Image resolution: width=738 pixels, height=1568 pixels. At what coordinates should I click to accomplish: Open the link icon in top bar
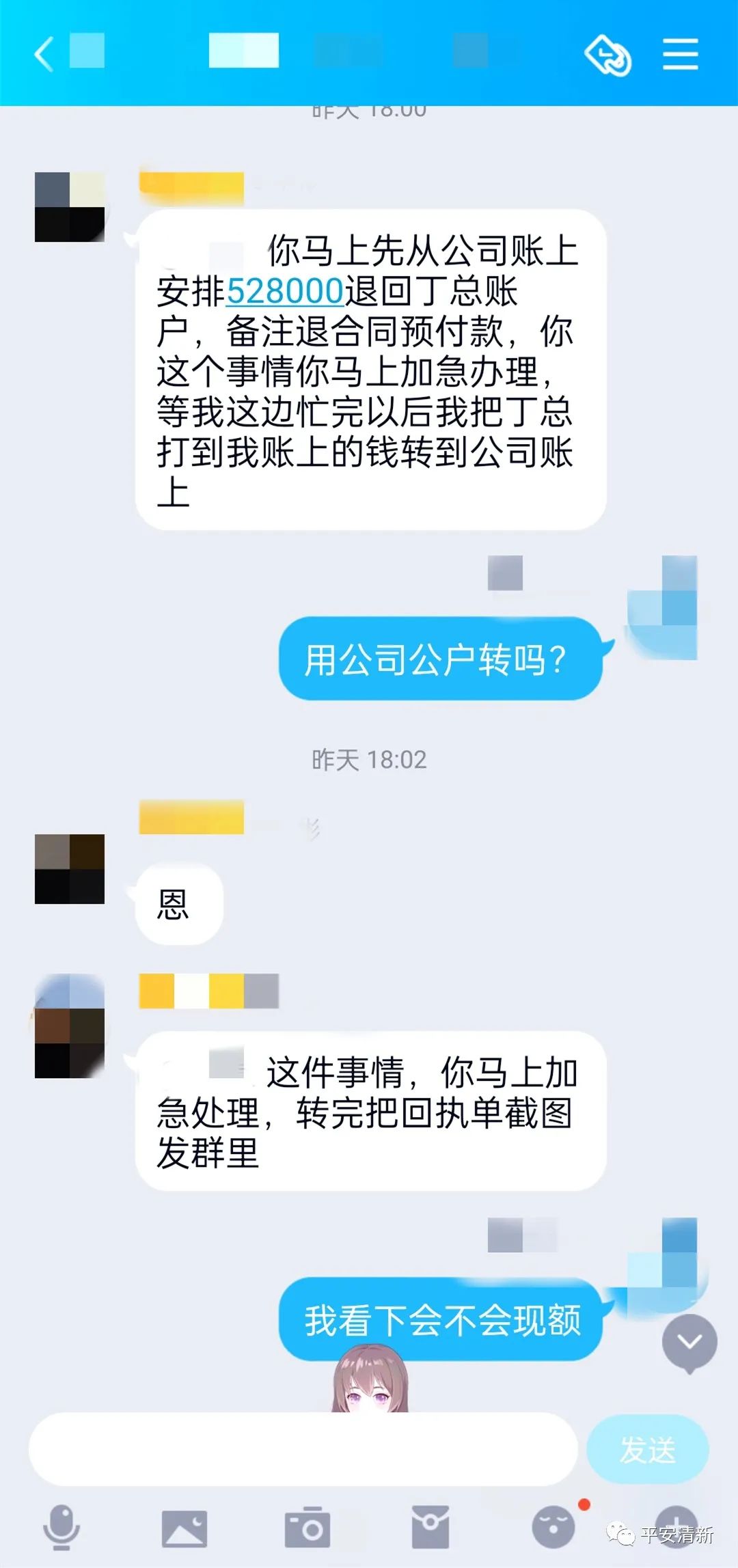pyautogui.click(x=607, y=55)
